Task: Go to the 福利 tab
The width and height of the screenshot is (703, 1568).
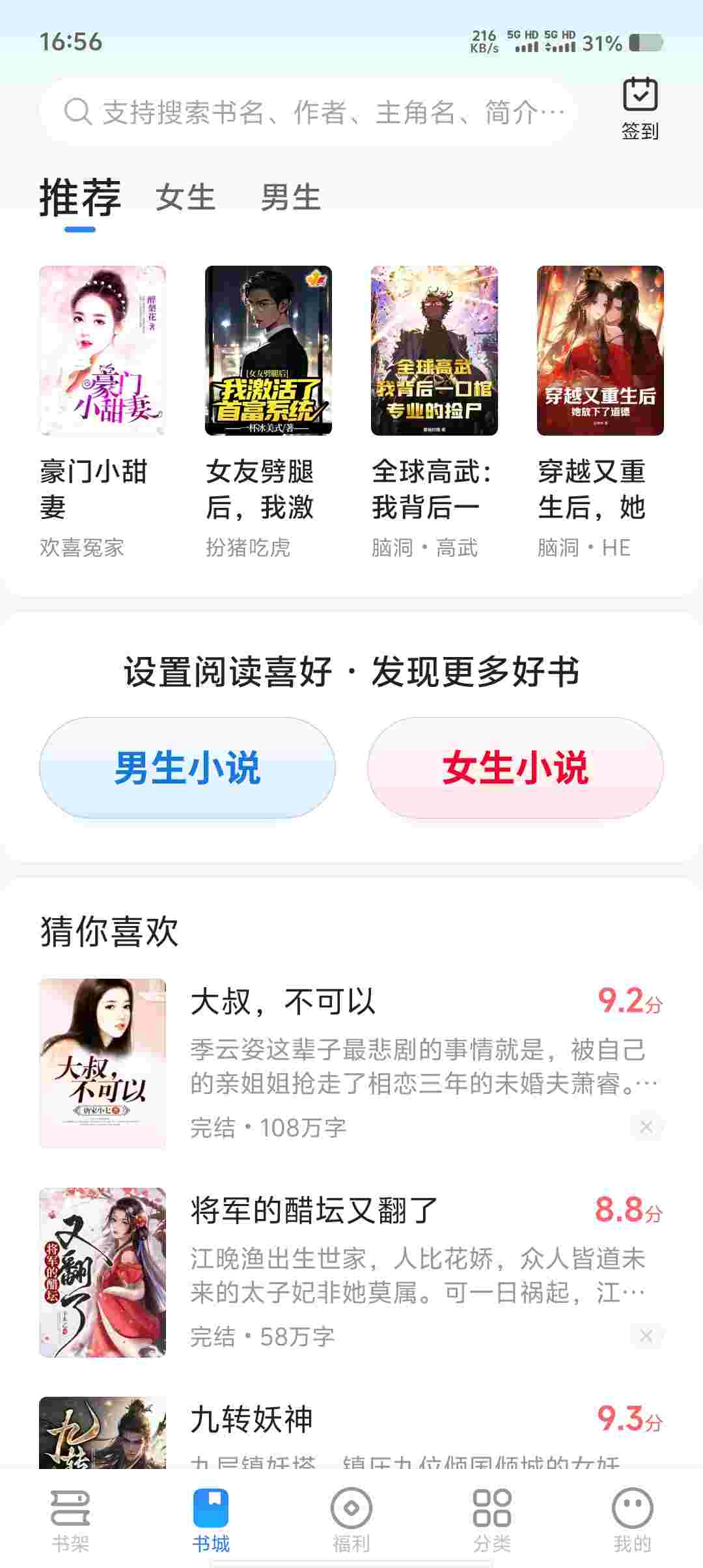Action: 351,1519
